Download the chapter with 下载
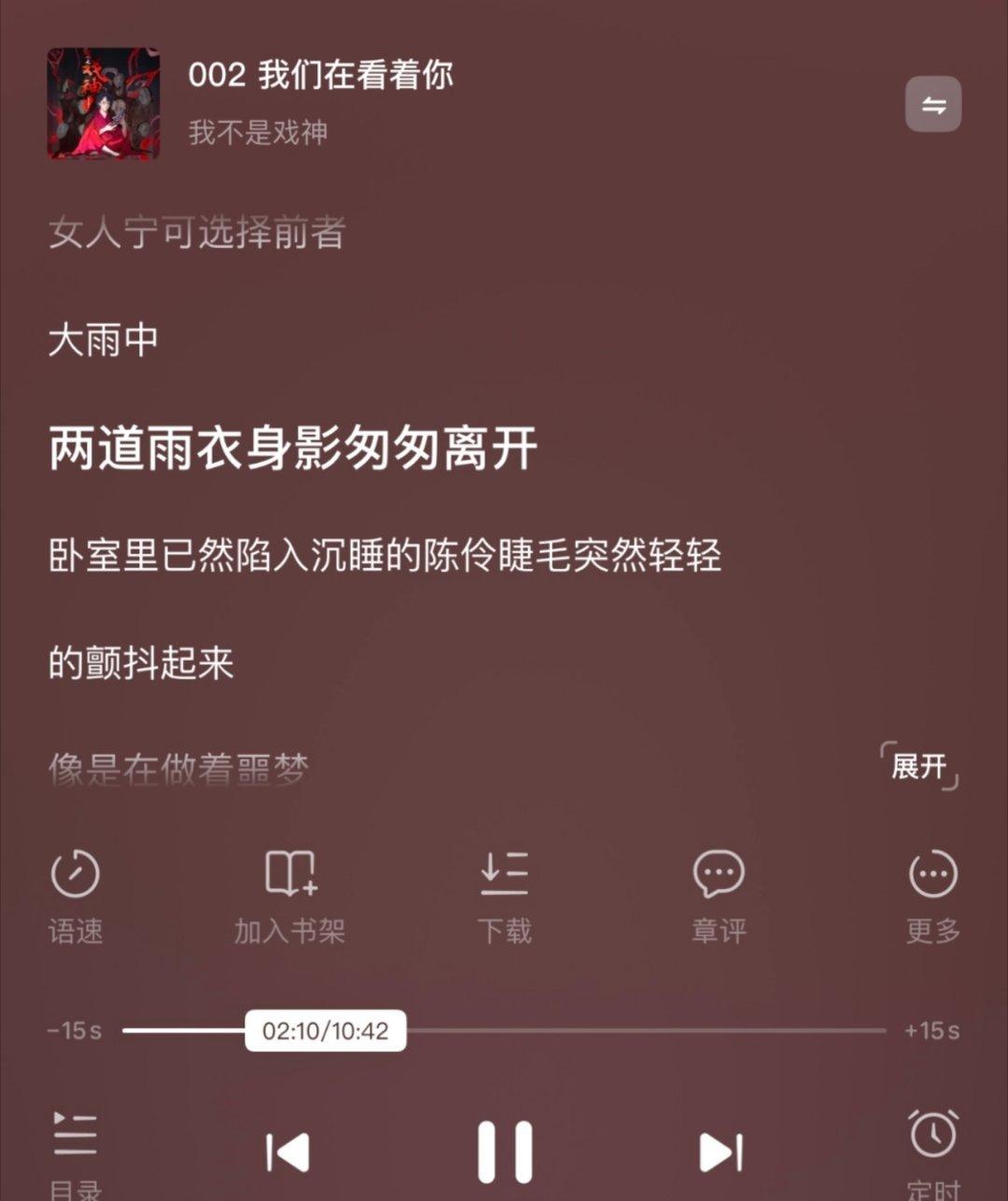Viewport: 1008px width, 1201px height. tap(504, 894)
